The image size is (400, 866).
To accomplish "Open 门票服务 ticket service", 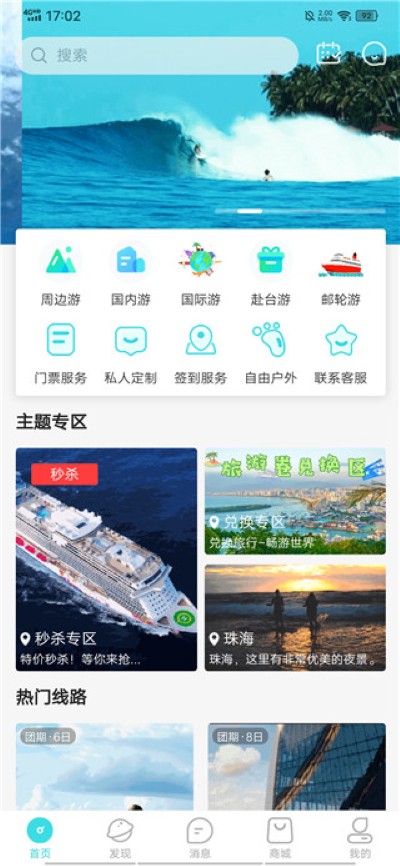I will [x=61, y=353].
